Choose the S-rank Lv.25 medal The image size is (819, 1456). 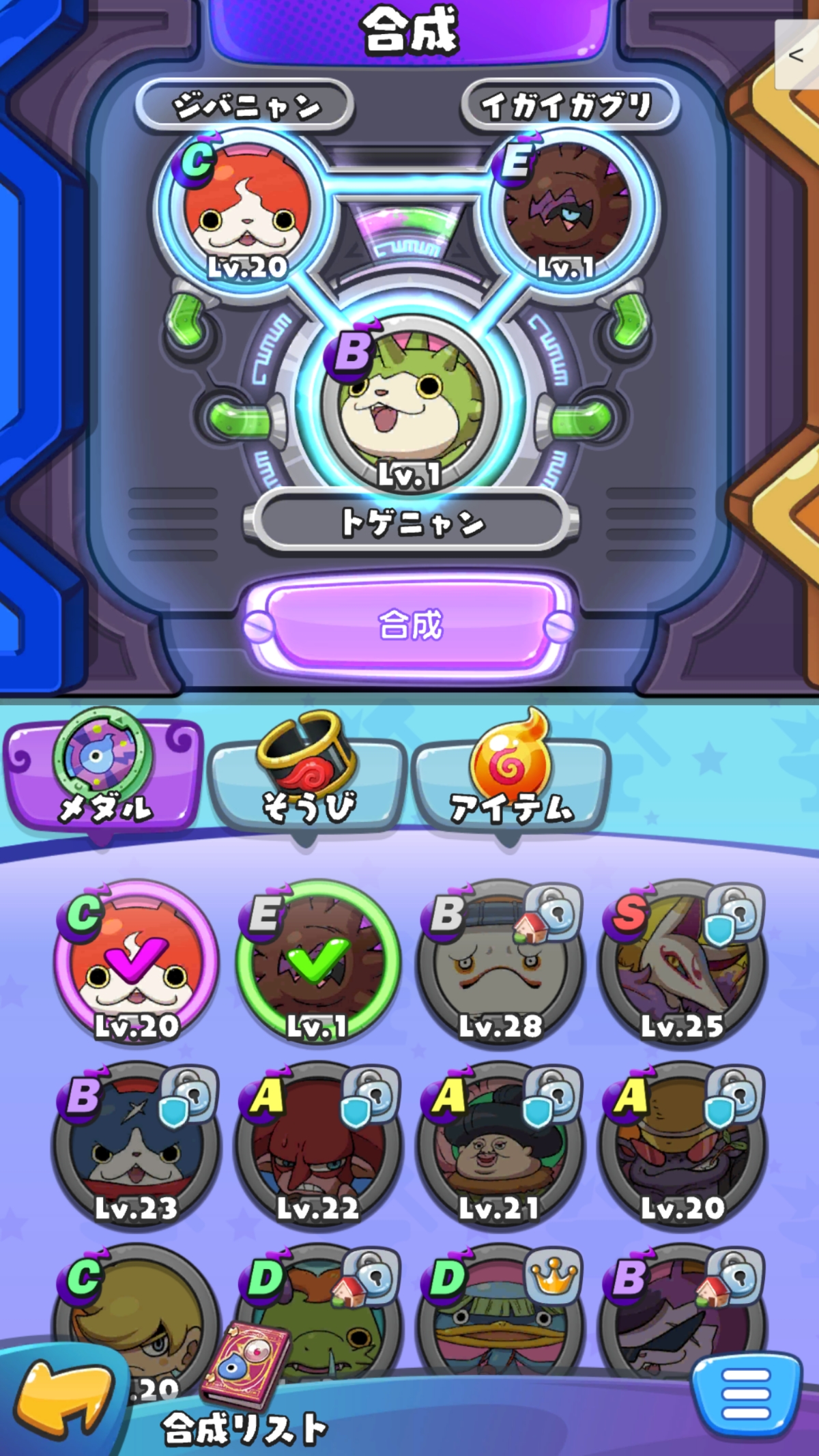click(682, 962)
